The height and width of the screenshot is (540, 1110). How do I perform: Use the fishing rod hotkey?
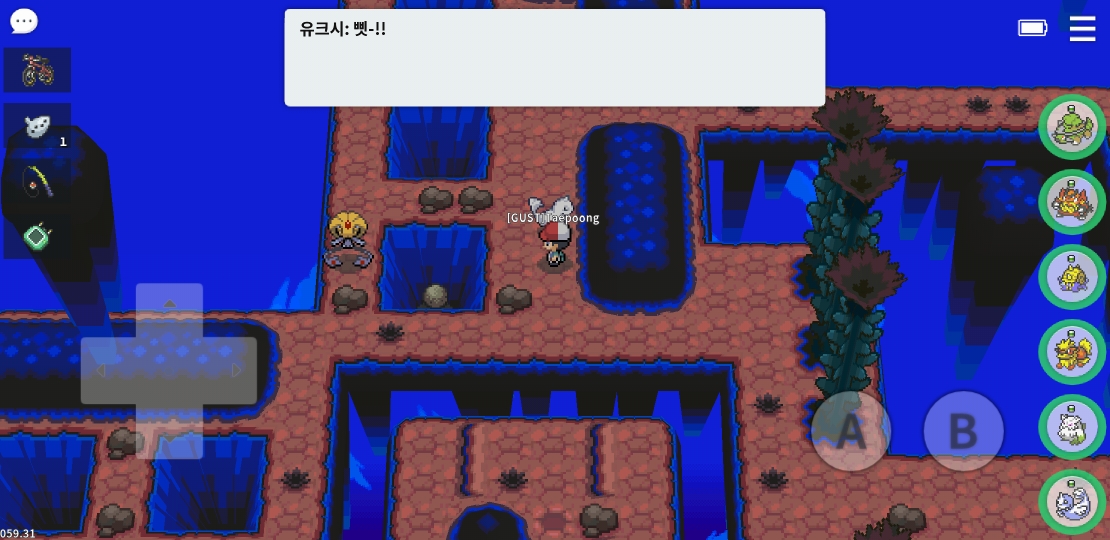pyautogui.click(x=38, y=182)
